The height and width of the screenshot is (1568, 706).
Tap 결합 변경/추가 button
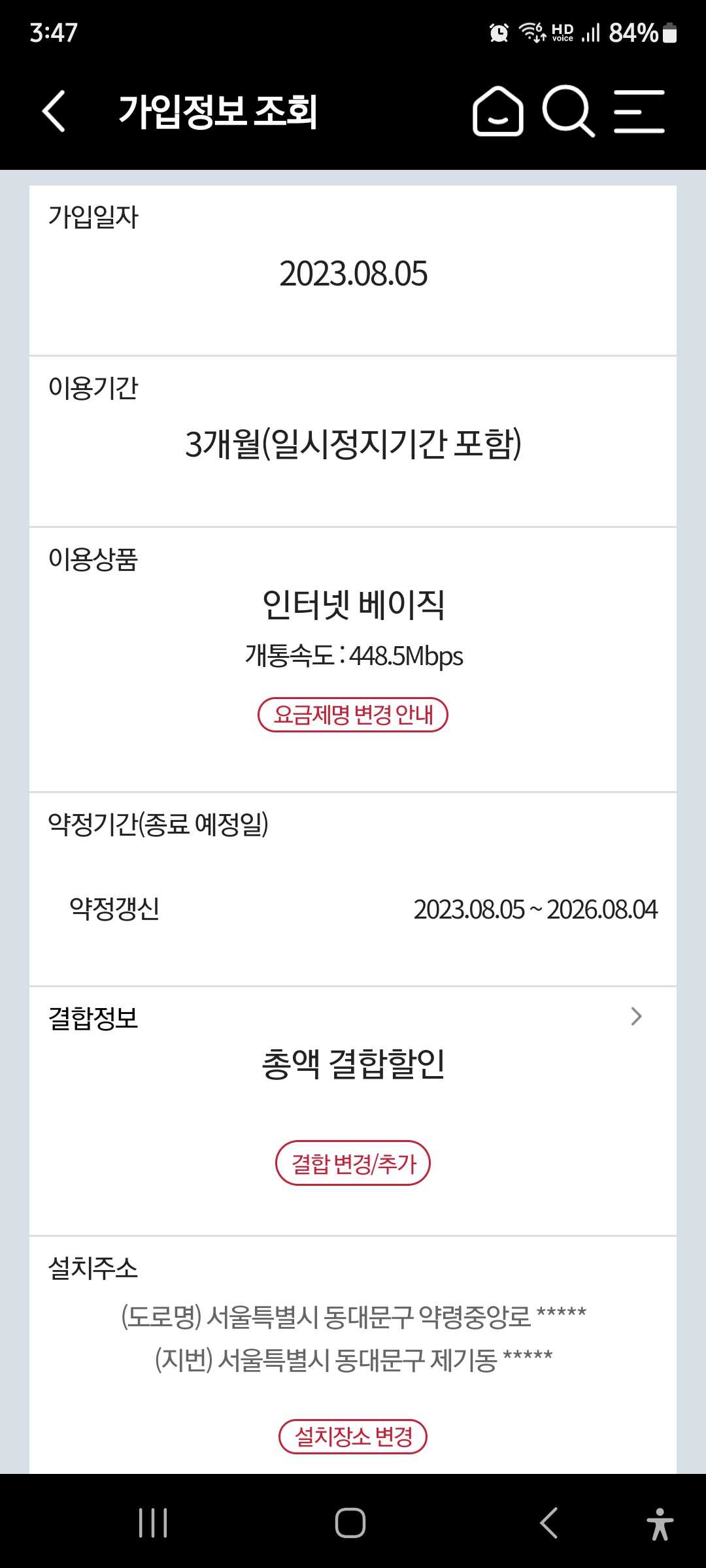point(353,1164)
